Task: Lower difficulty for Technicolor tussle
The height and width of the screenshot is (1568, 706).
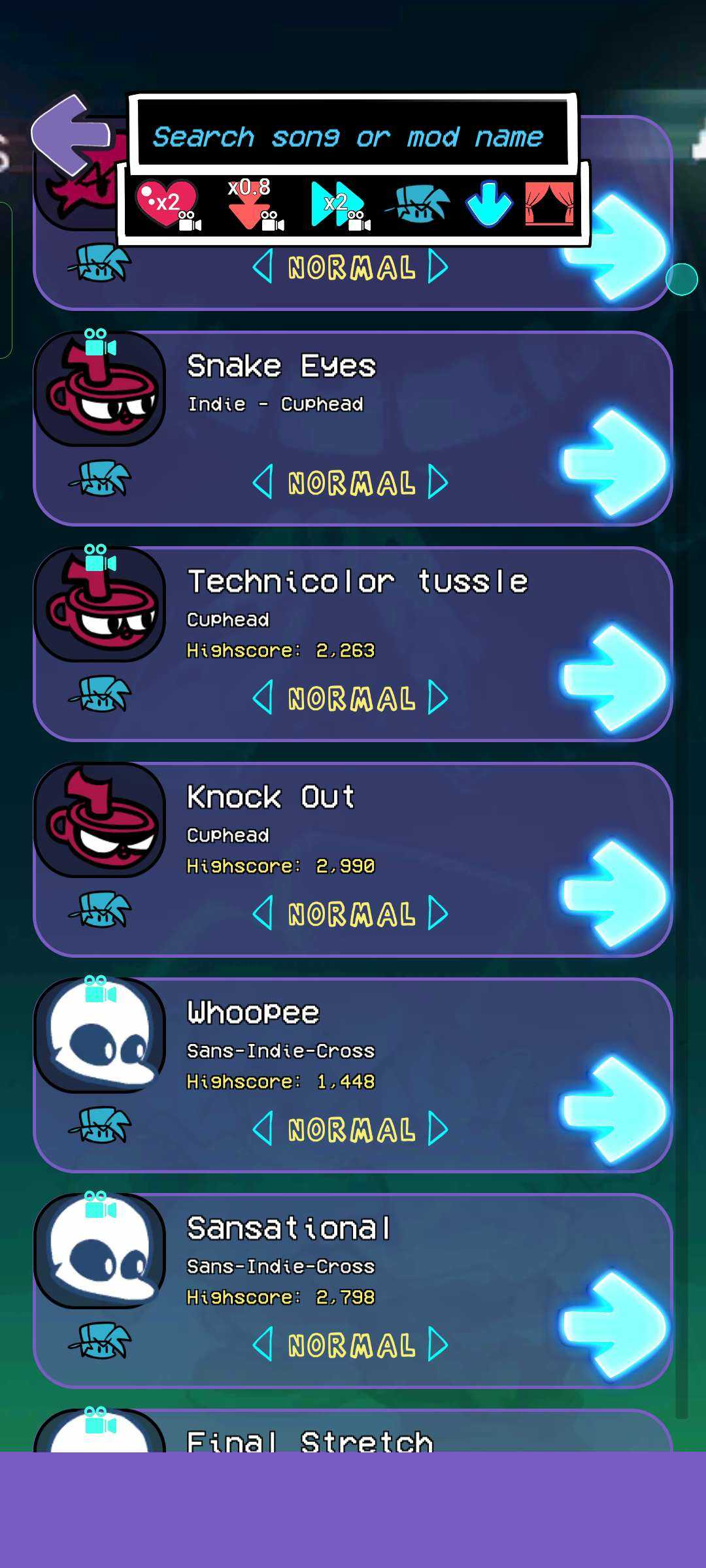Action: click(x=263, y=698)
